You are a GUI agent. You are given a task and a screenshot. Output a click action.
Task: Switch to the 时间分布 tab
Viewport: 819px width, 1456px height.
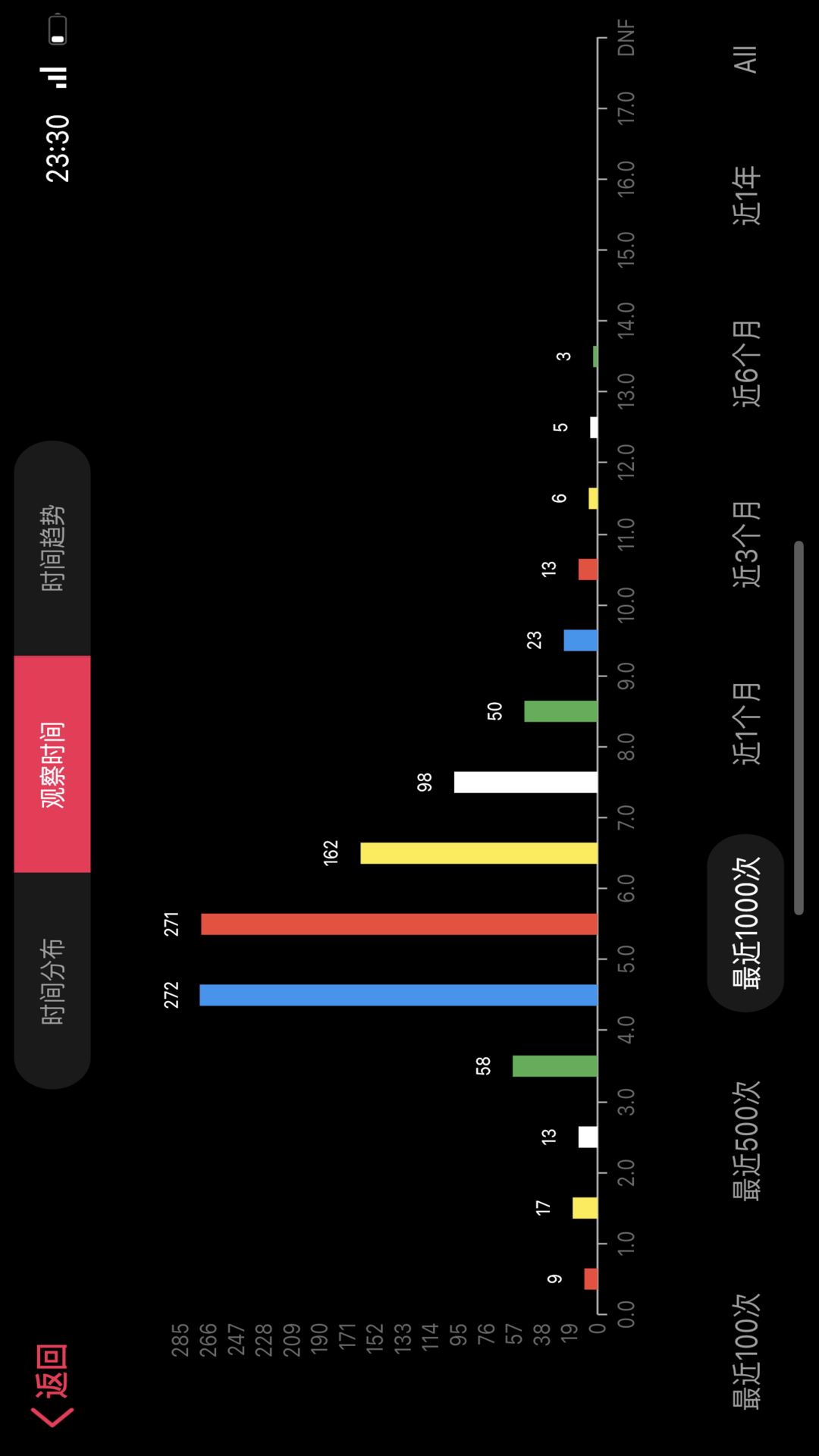(52, 981)
